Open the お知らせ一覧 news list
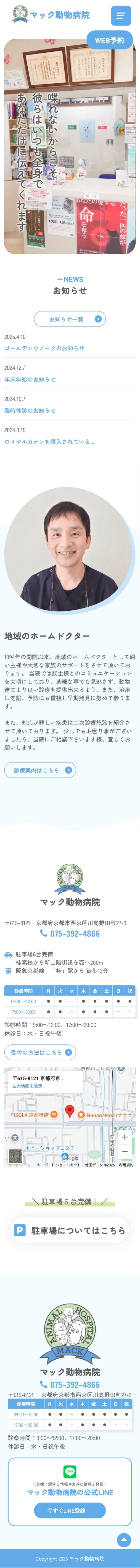The image size is (140, 1568). click(x=70, y=319)
